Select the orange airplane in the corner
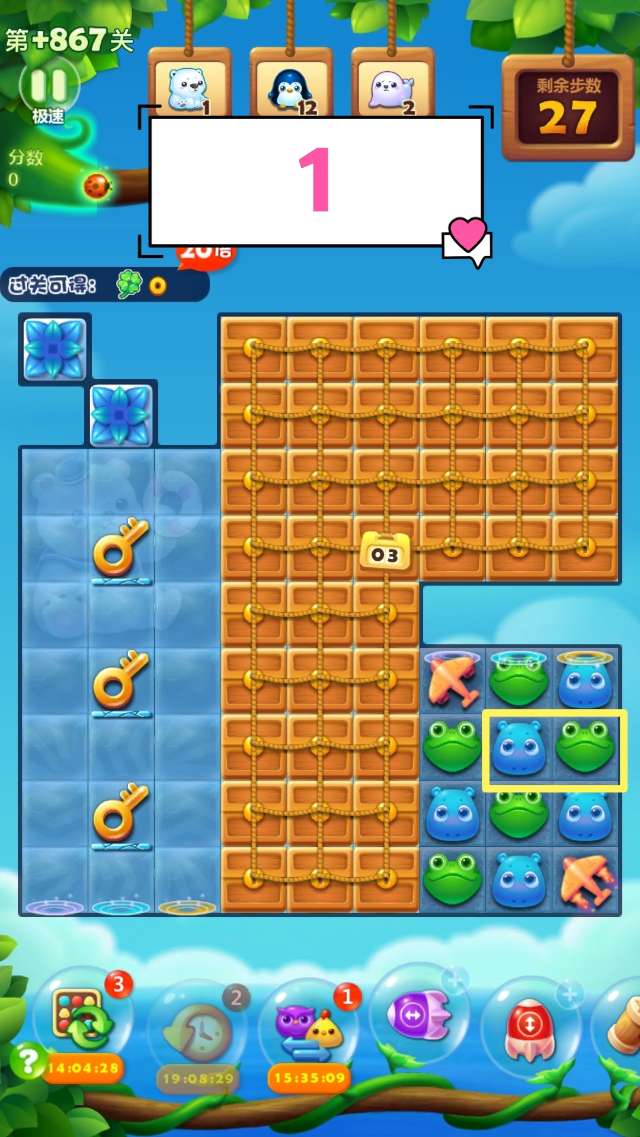This screenshot has height=1137, width=640. [x=585, y=878]
